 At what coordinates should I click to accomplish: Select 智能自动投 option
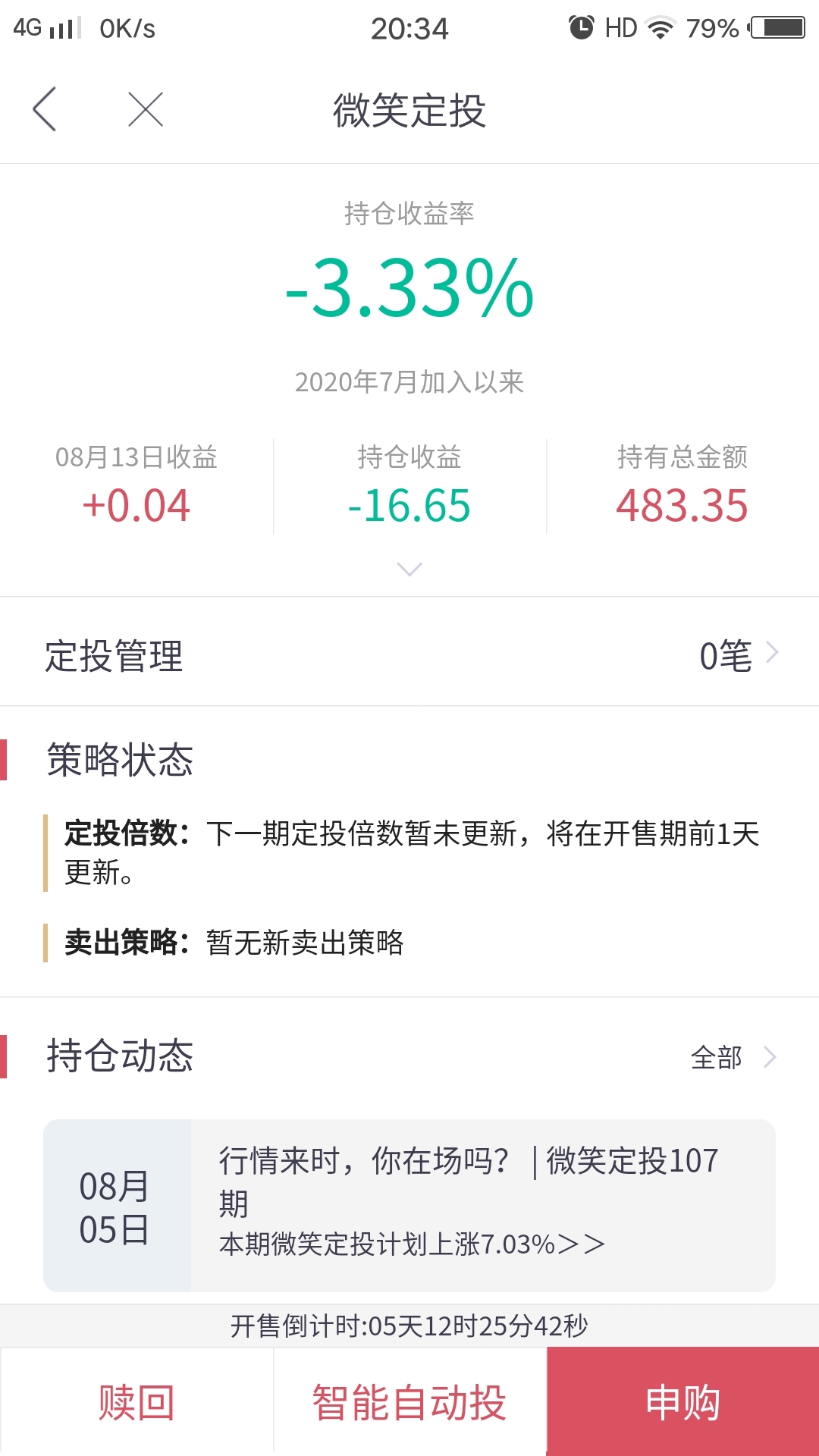tap(409, 1402)
